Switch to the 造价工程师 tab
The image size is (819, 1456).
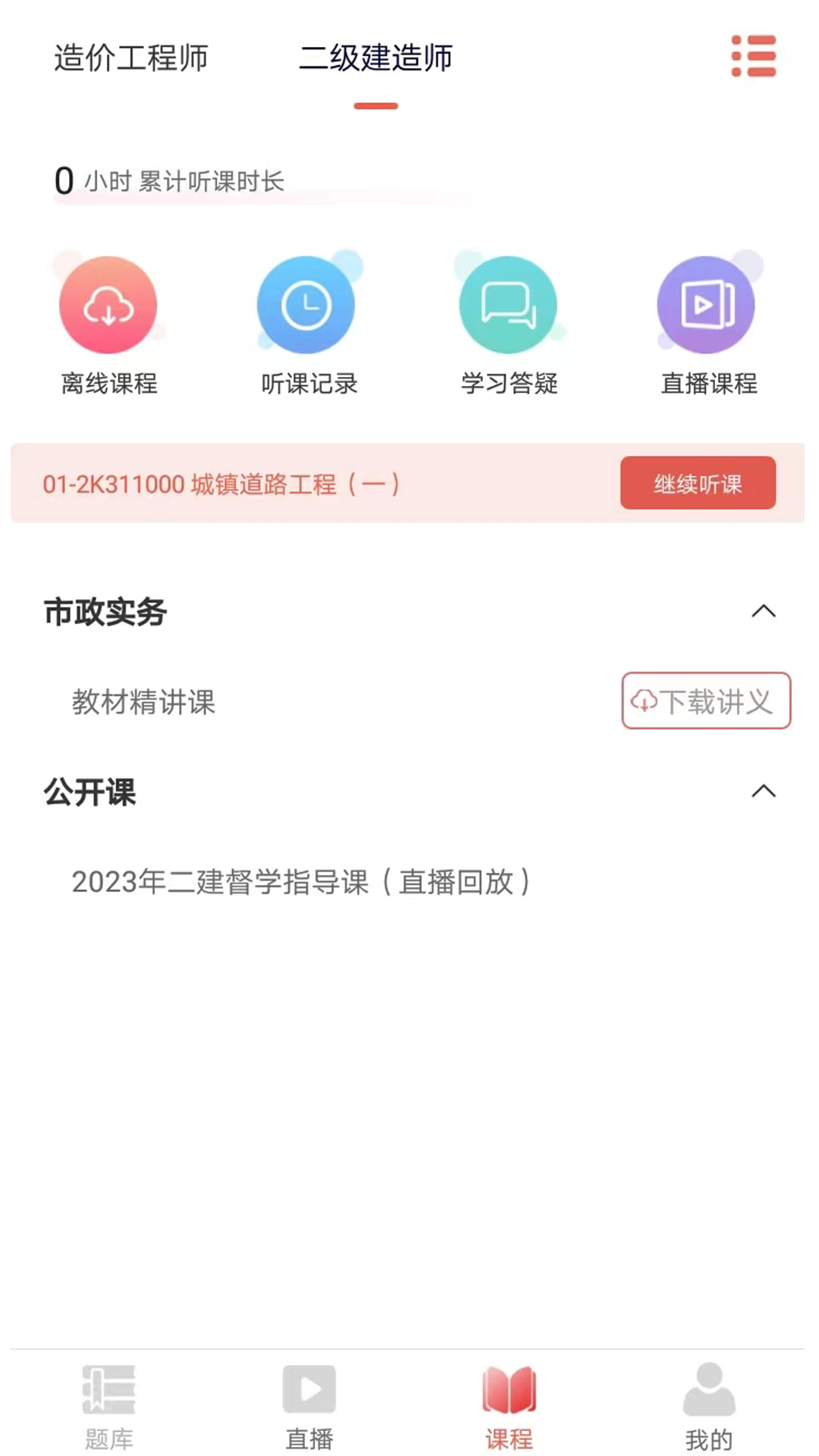[131, 58]
